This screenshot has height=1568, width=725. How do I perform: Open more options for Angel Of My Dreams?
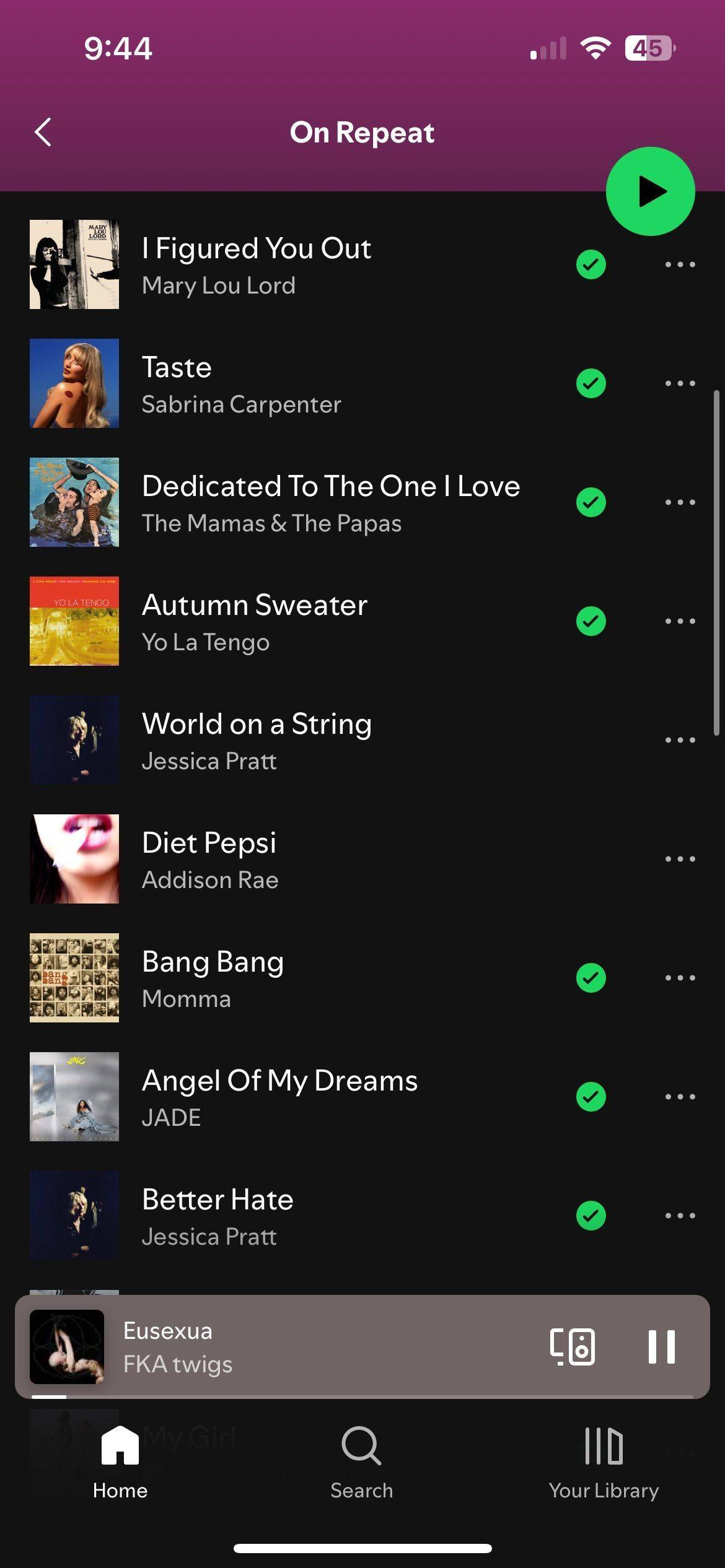(x=680, y=1097)
